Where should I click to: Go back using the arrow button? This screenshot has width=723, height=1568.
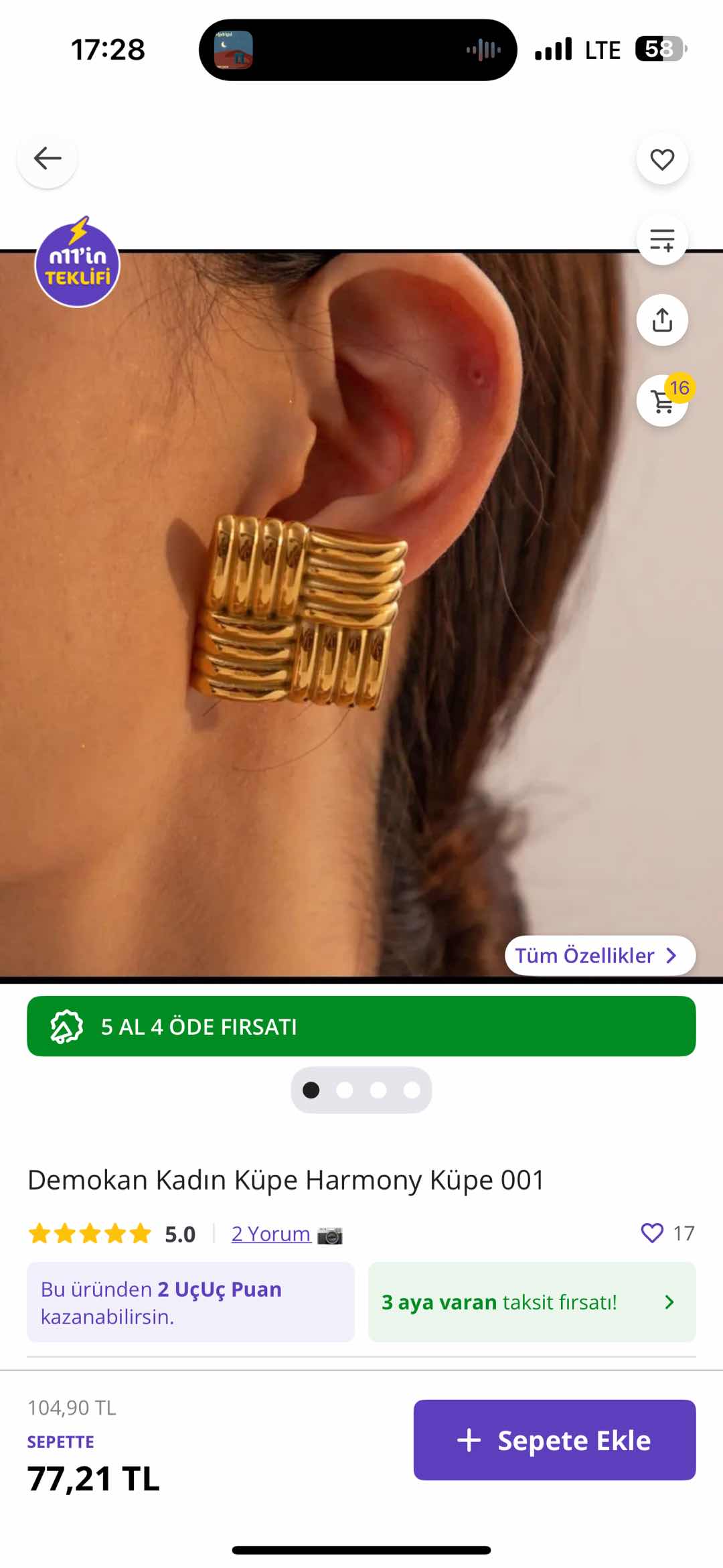click(x=47, y=159)
